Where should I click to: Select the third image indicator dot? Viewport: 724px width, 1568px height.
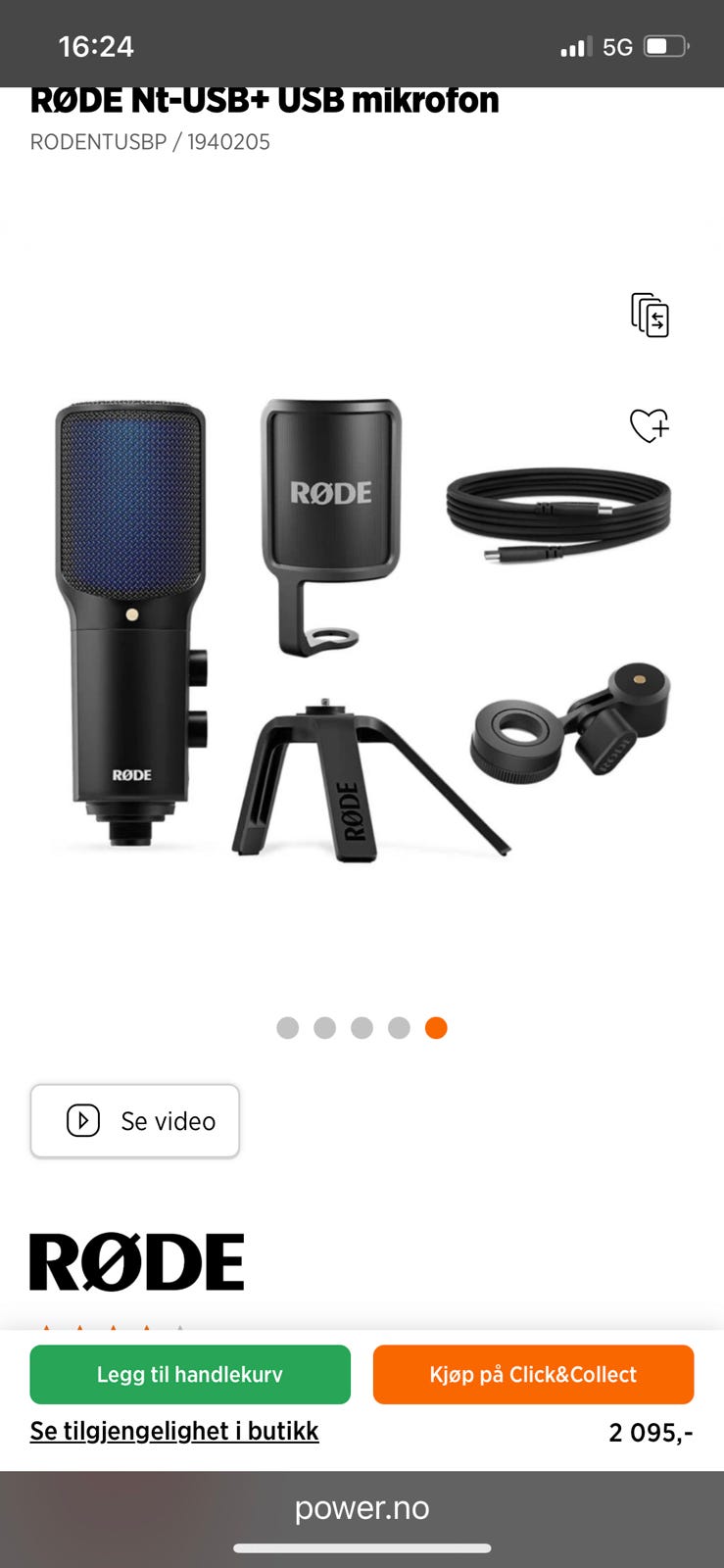362,1027
